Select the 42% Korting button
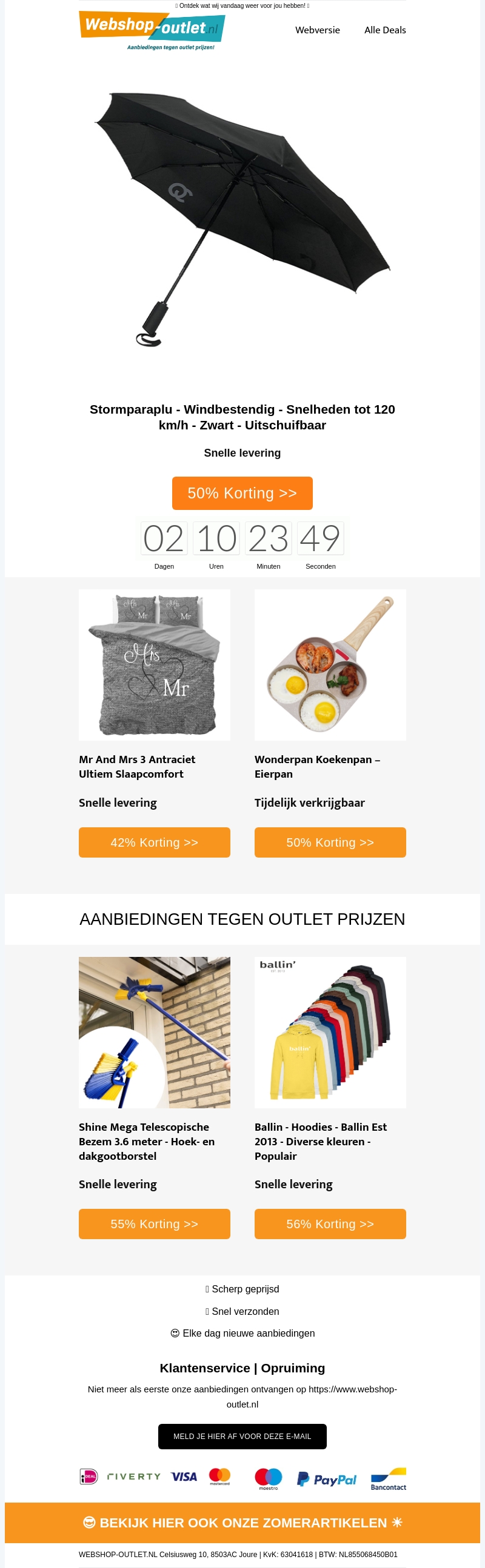The width and height of the screenshot is (485, 1568). 154,842
